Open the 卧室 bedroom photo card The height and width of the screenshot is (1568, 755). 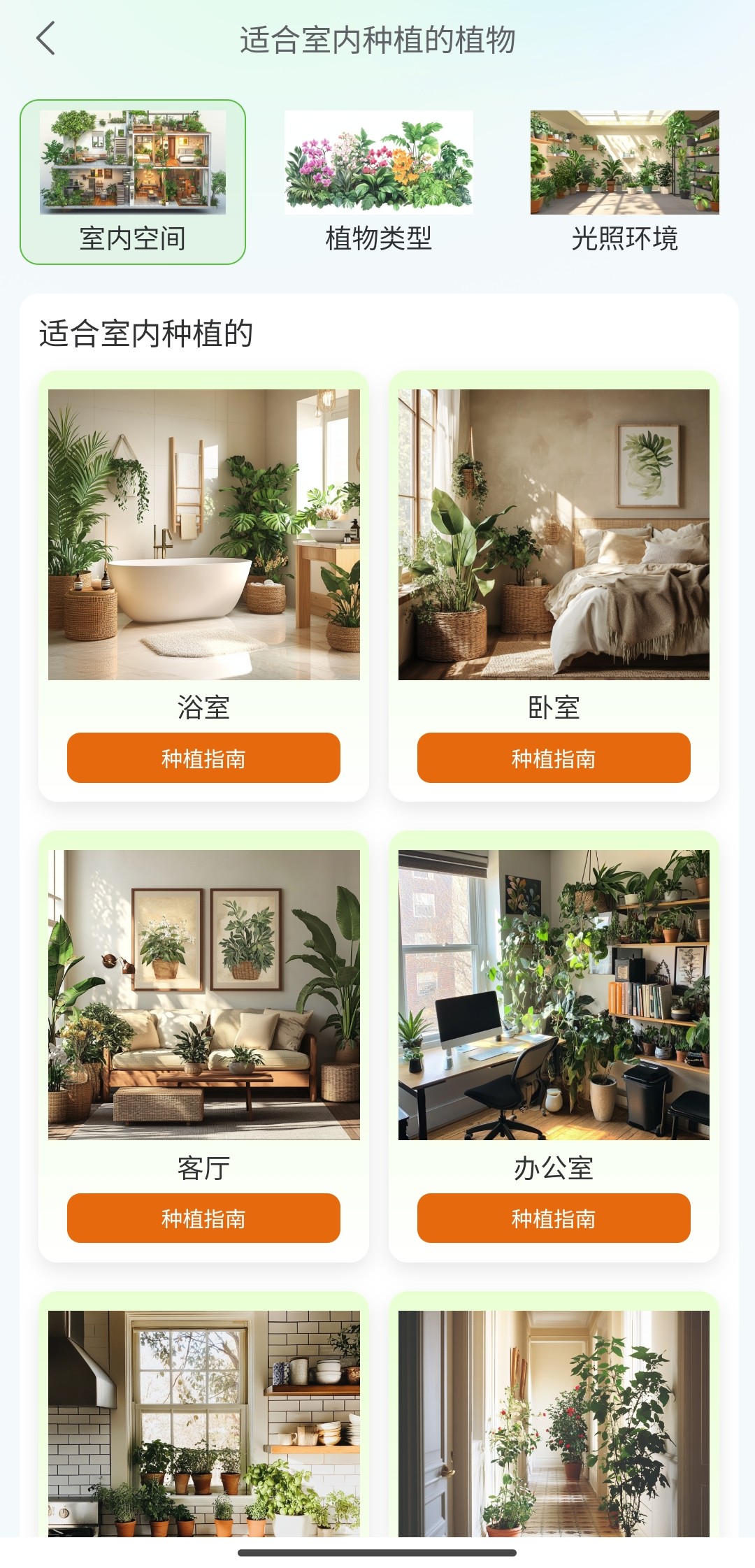point(554,534)
